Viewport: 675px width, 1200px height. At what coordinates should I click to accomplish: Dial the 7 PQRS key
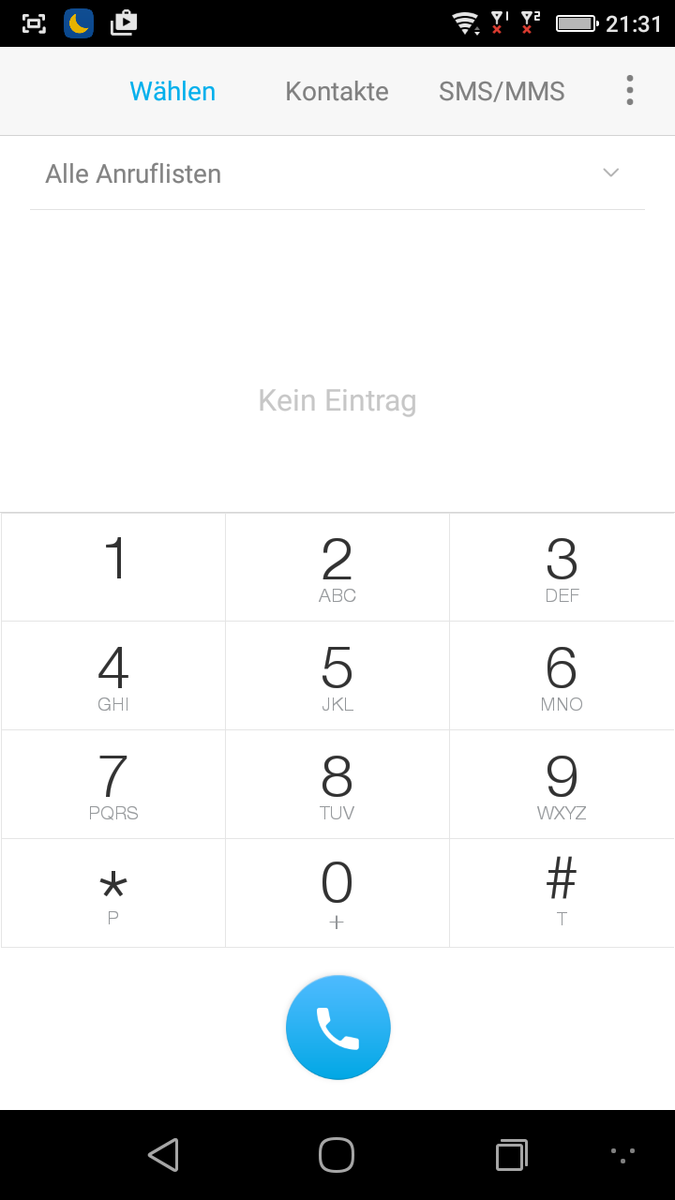(114, 785)
